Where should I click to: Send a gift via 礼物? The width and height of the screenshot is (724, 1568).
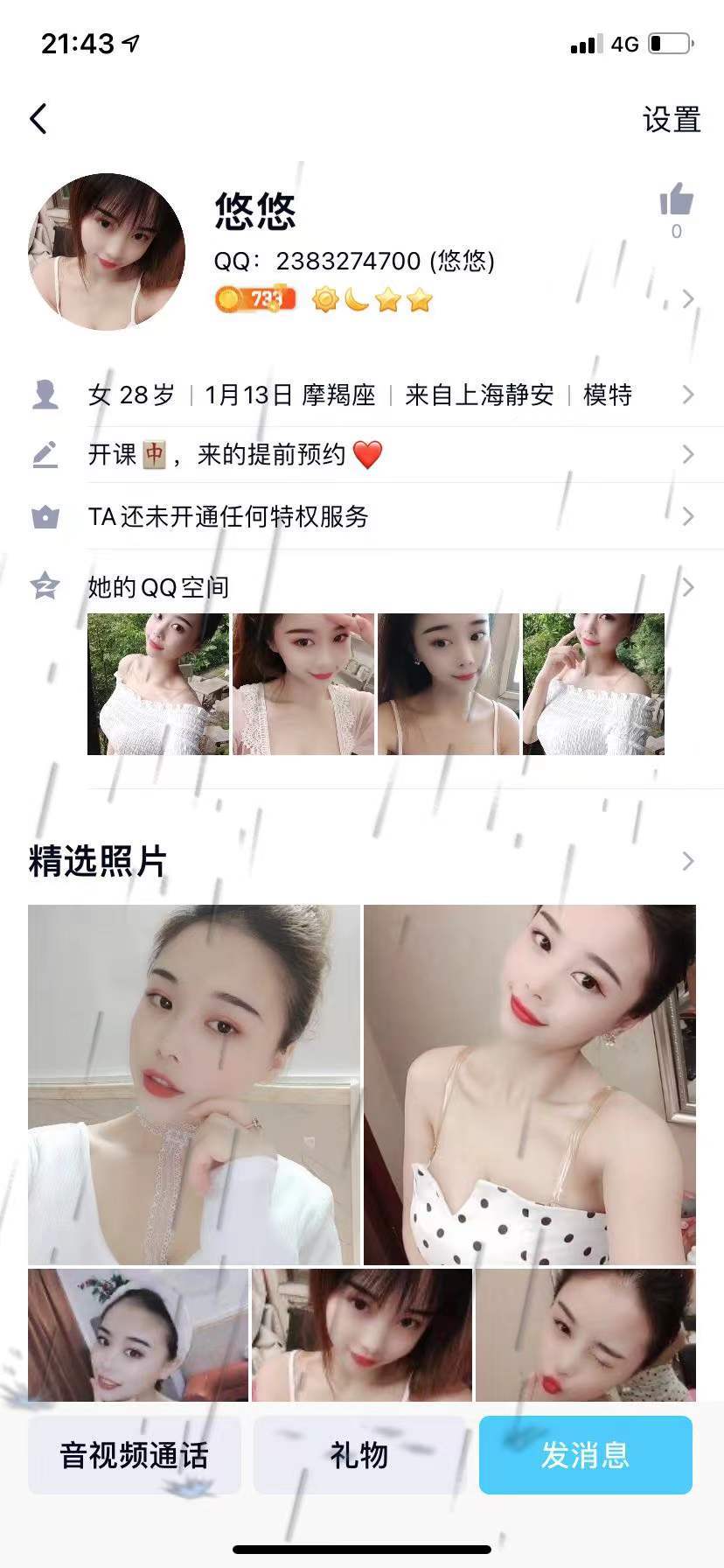pos(359,1455)
